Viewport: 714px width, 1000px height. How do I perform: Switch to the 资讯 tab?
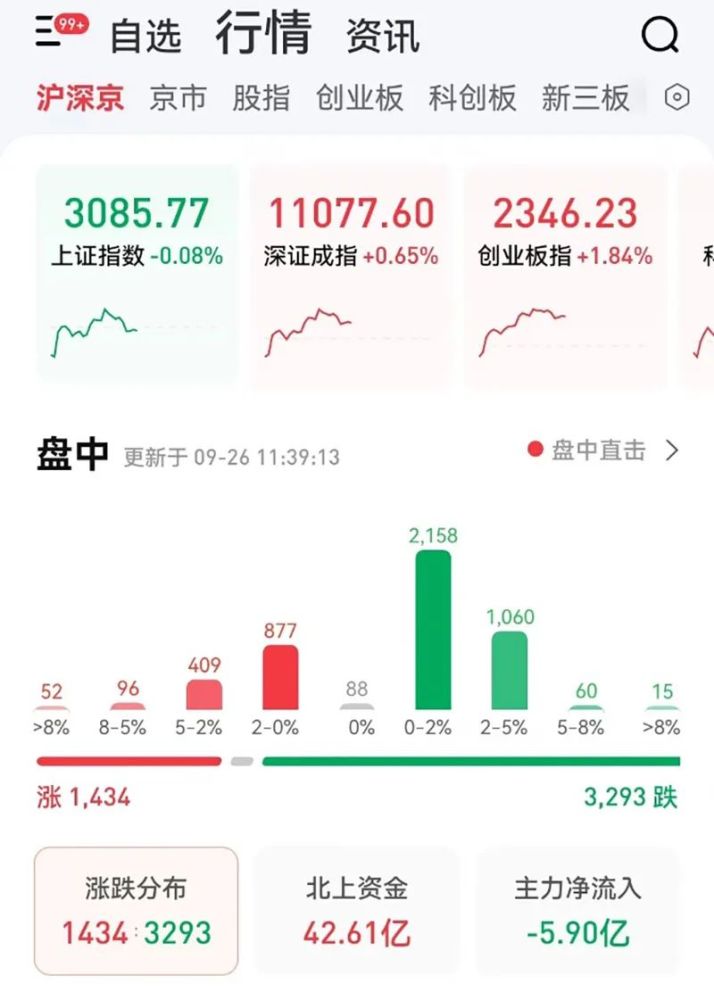pos(383,36)
